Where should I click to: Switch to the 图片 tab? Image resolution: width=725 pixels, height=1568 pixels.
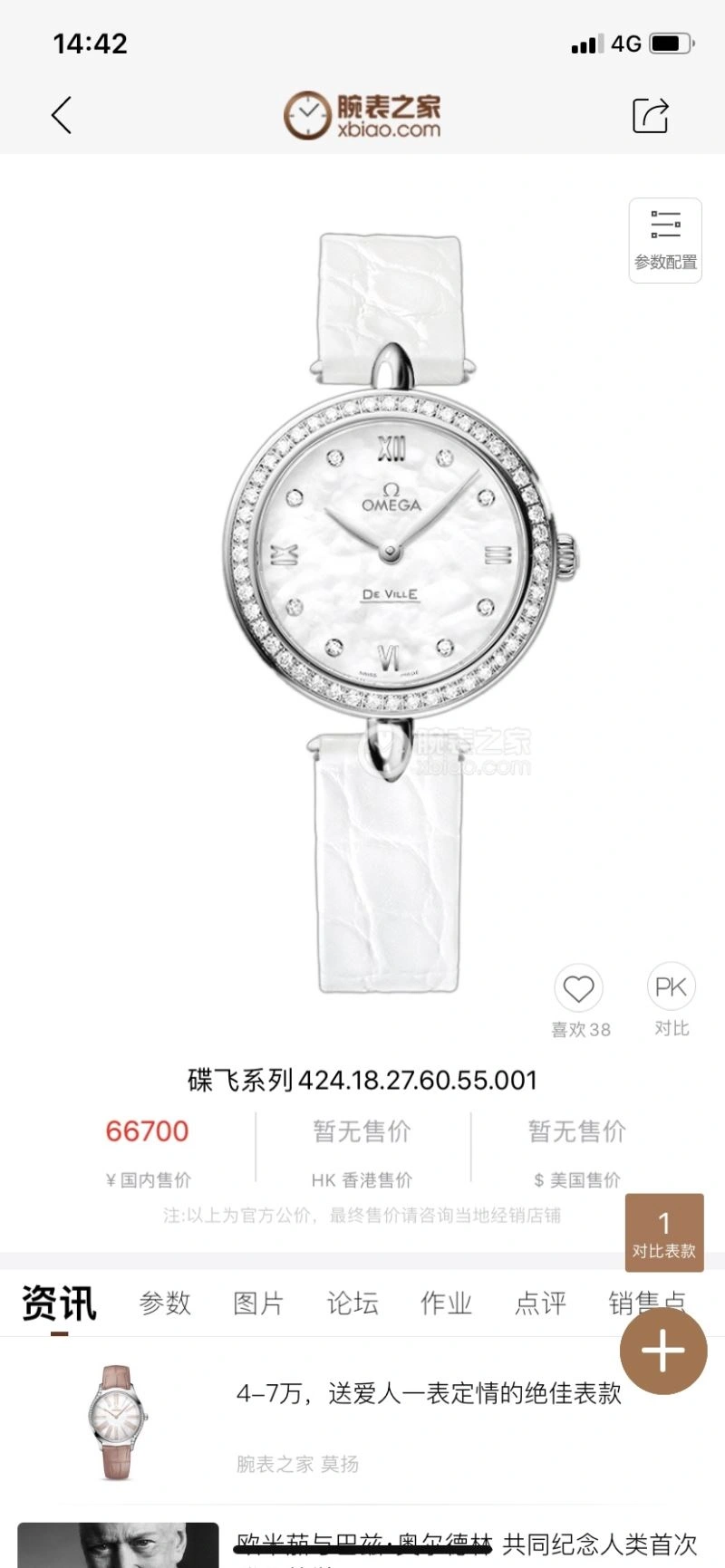click(258, 1303)
